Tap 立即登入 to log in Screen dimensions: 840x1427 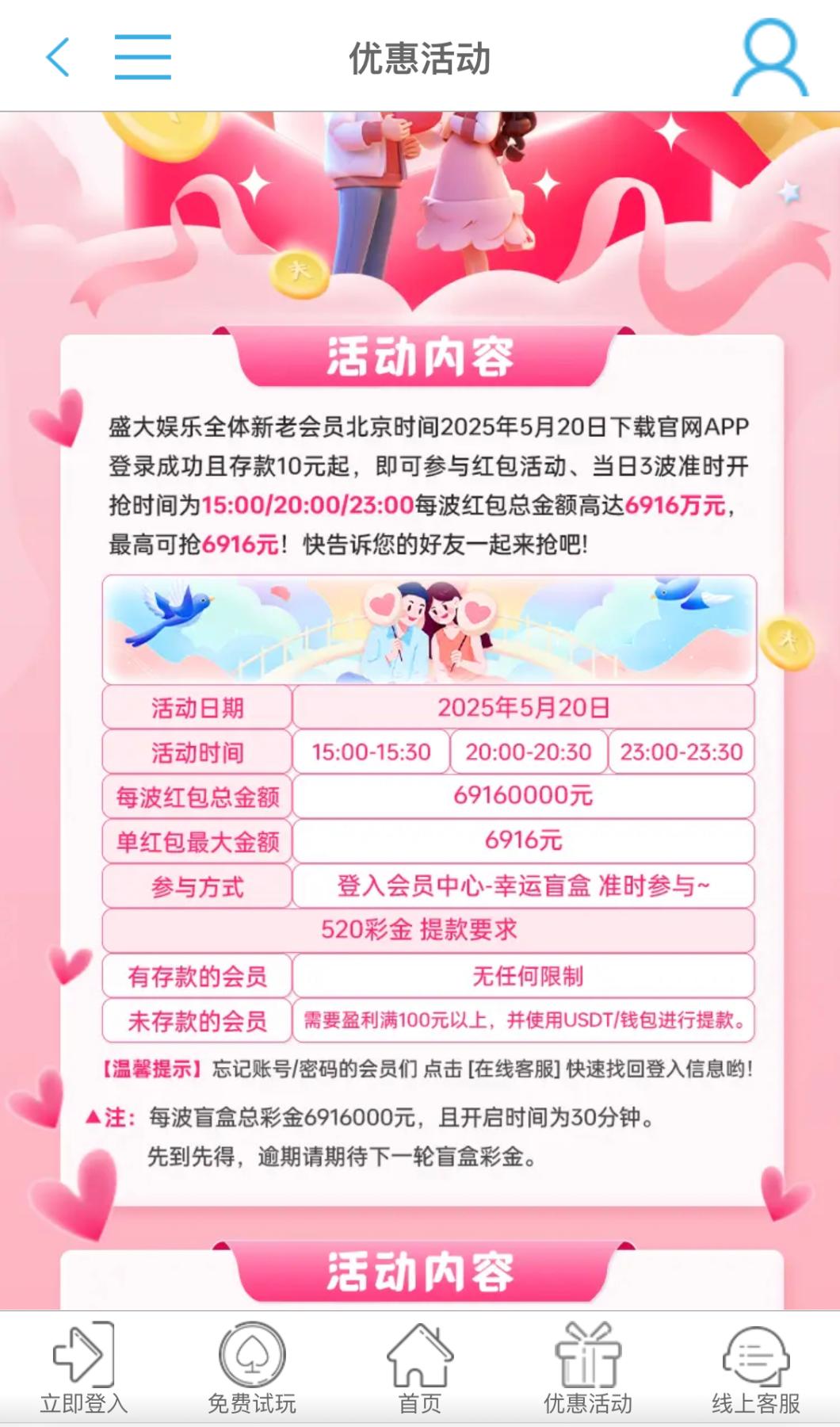pos(84,1369)
